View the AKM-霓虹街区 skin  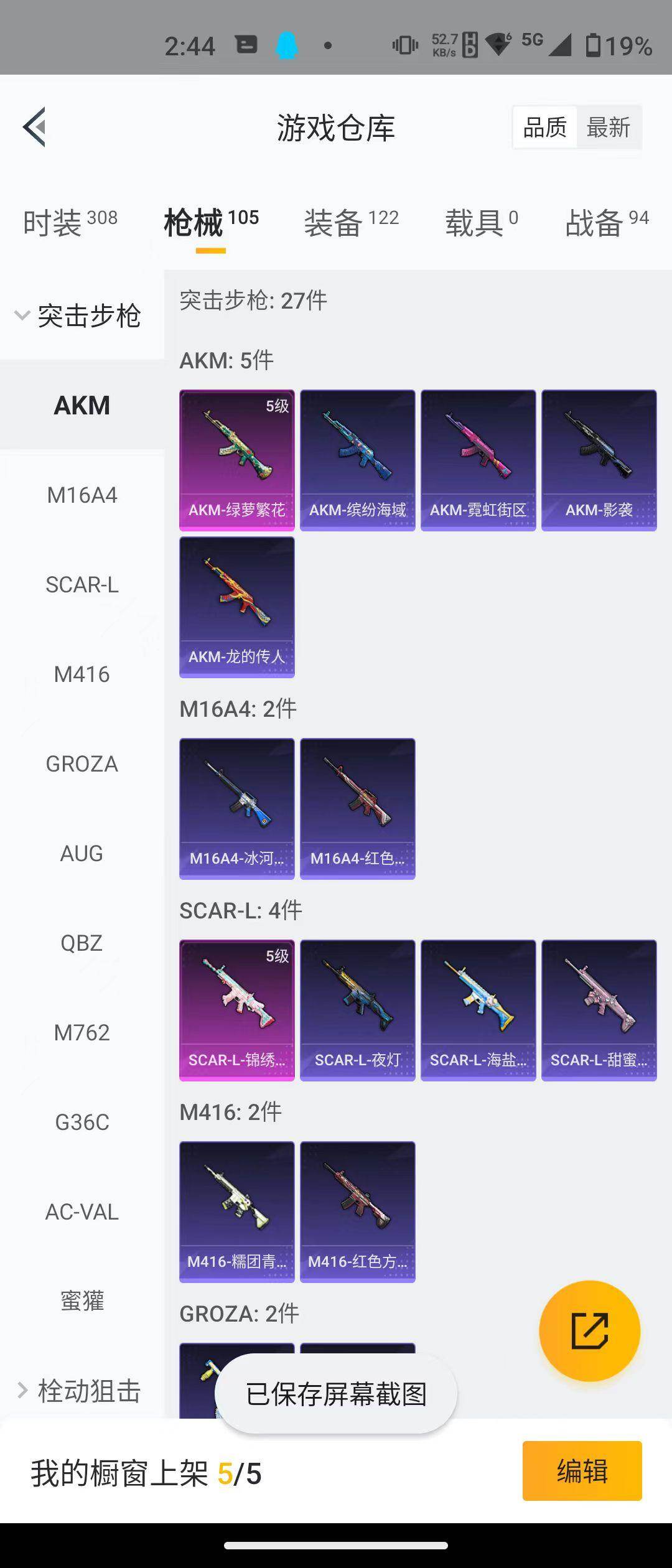click(x=478, y=460)
